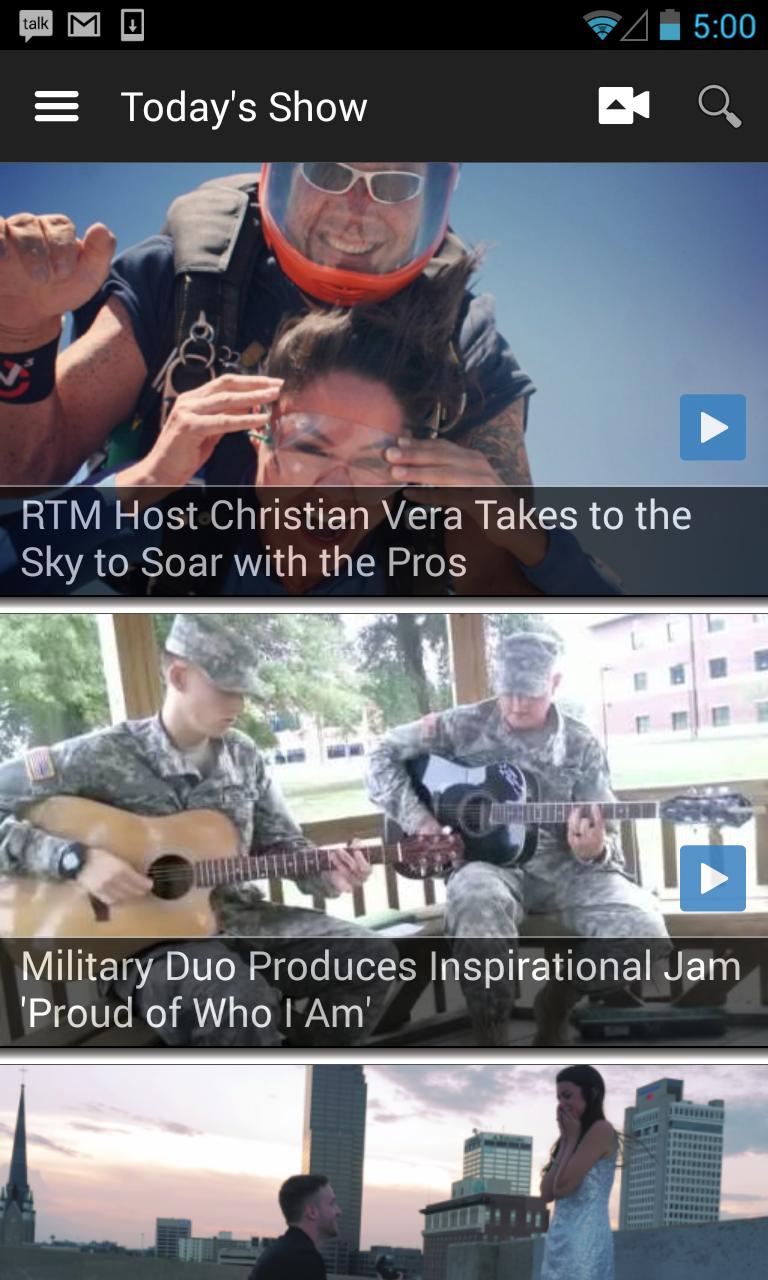Tap the video camera icon in toolbar
Screen dimensions: 768x1280
coord(624,105)
